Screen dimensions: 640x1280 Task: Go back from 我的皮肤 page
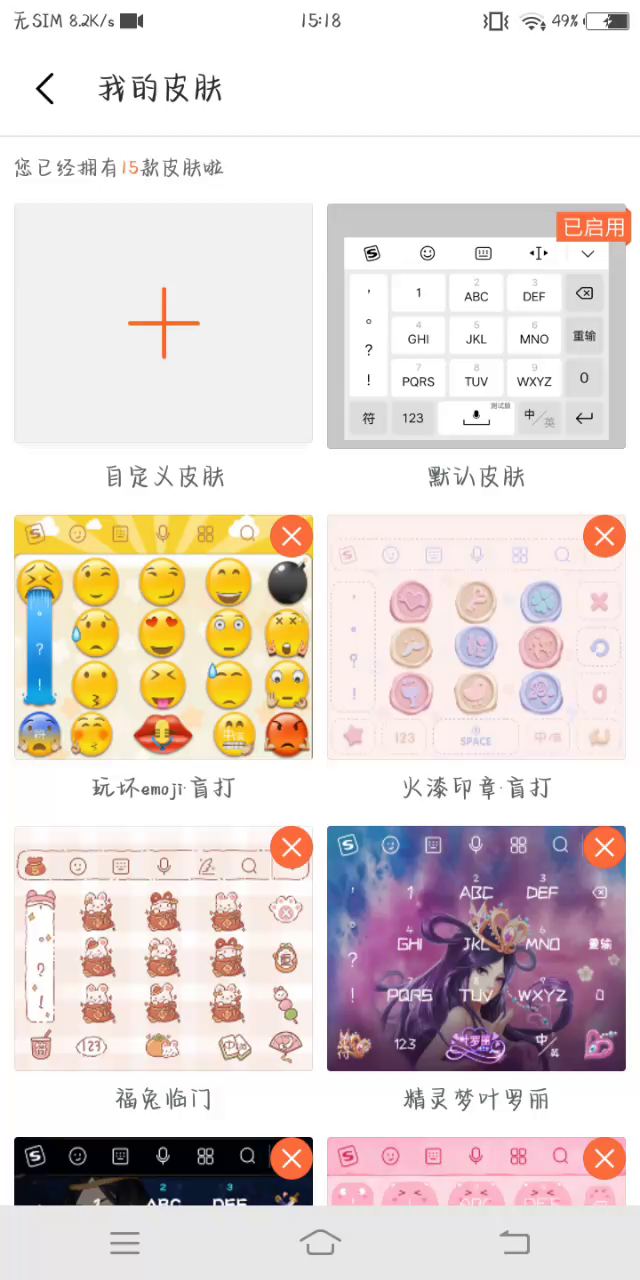pyautogui.click(x=45, y=89)
